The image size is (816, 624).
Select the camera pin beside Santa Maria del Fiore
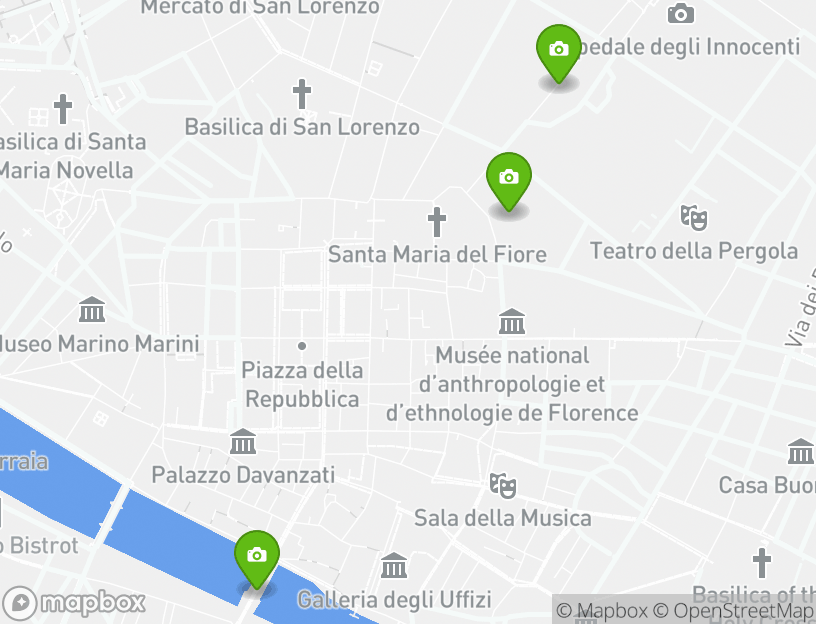pos(508,178)
